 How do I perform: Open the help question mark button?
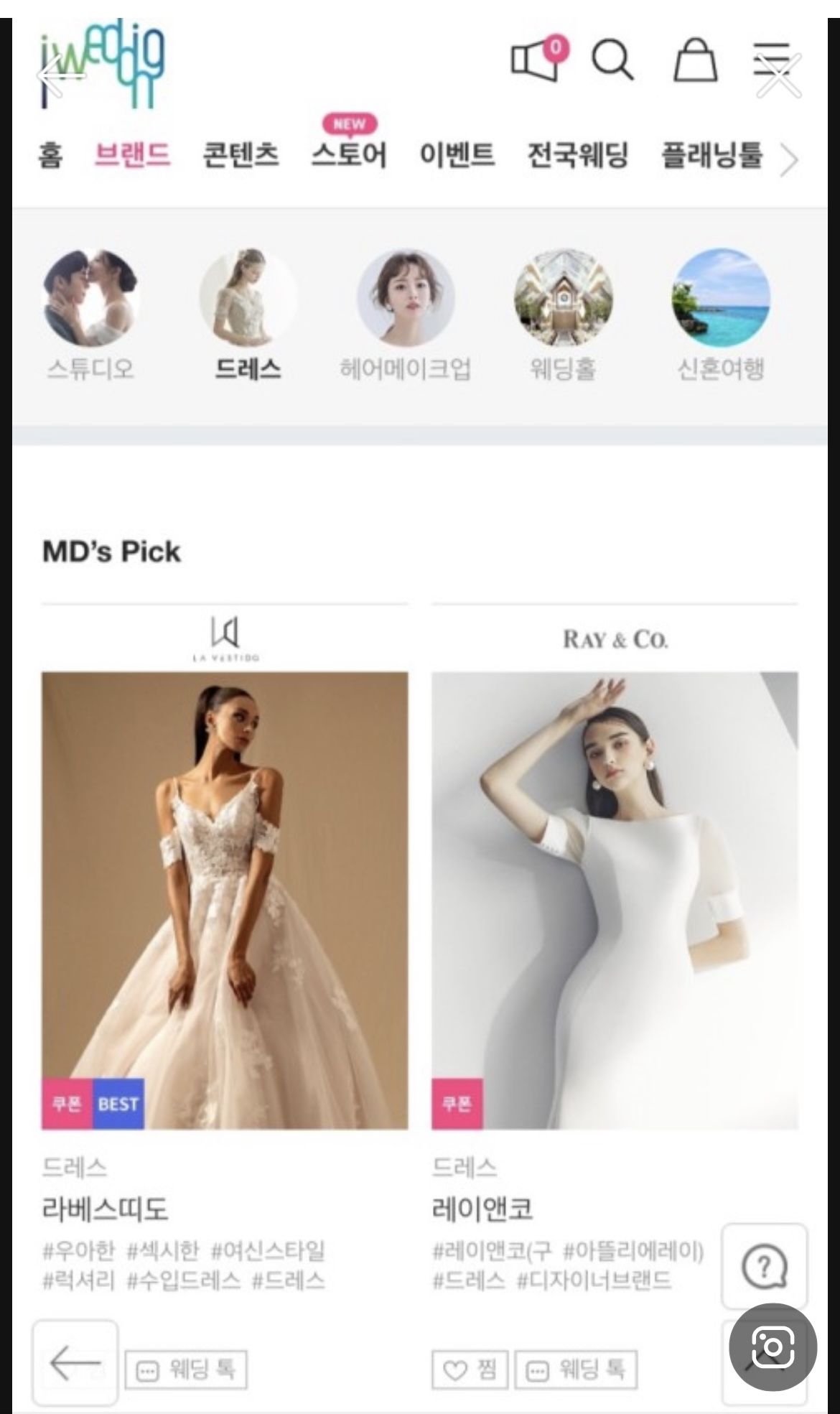(764, 1265)
